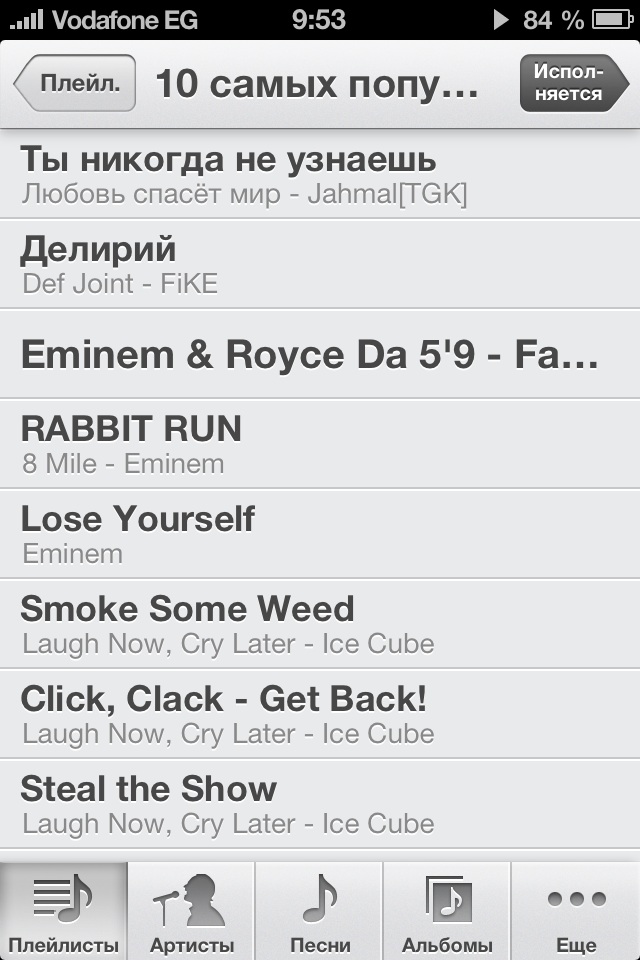Play the song Ты никогда не узнаешь
The image size is (640, 960).
320,174
